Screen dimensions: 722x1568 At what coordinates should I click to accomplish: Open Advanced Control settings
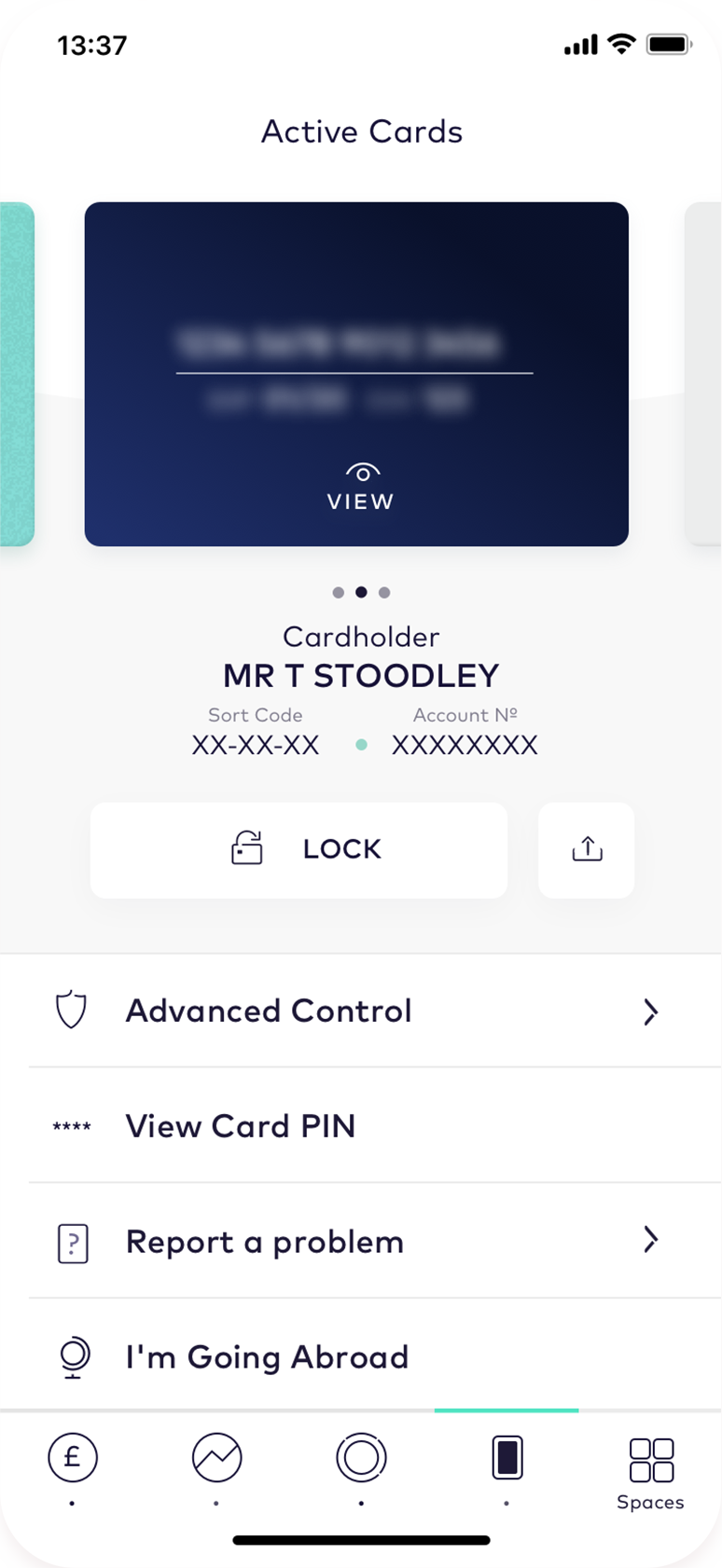[x=361, y=1011]
